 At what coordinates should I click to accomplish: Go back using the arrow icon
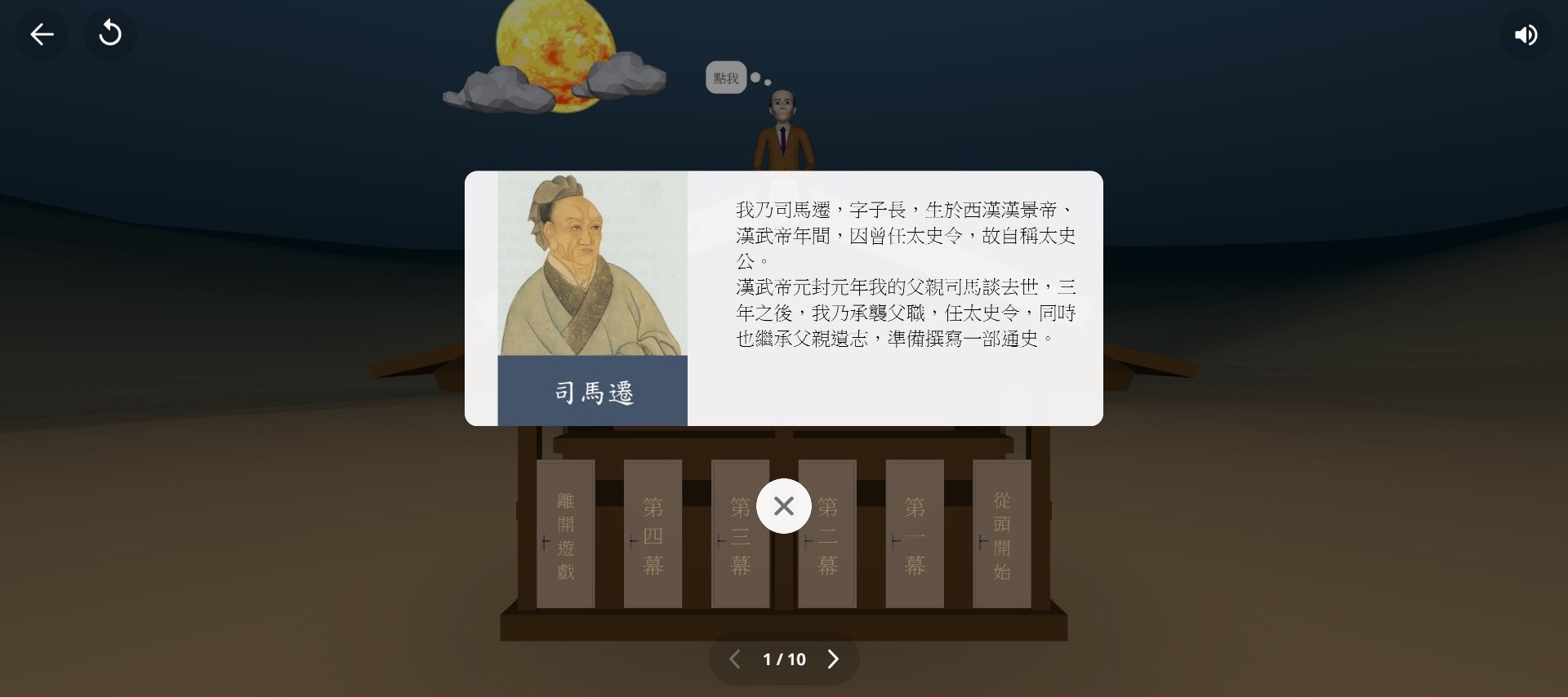tap(42, 34)
